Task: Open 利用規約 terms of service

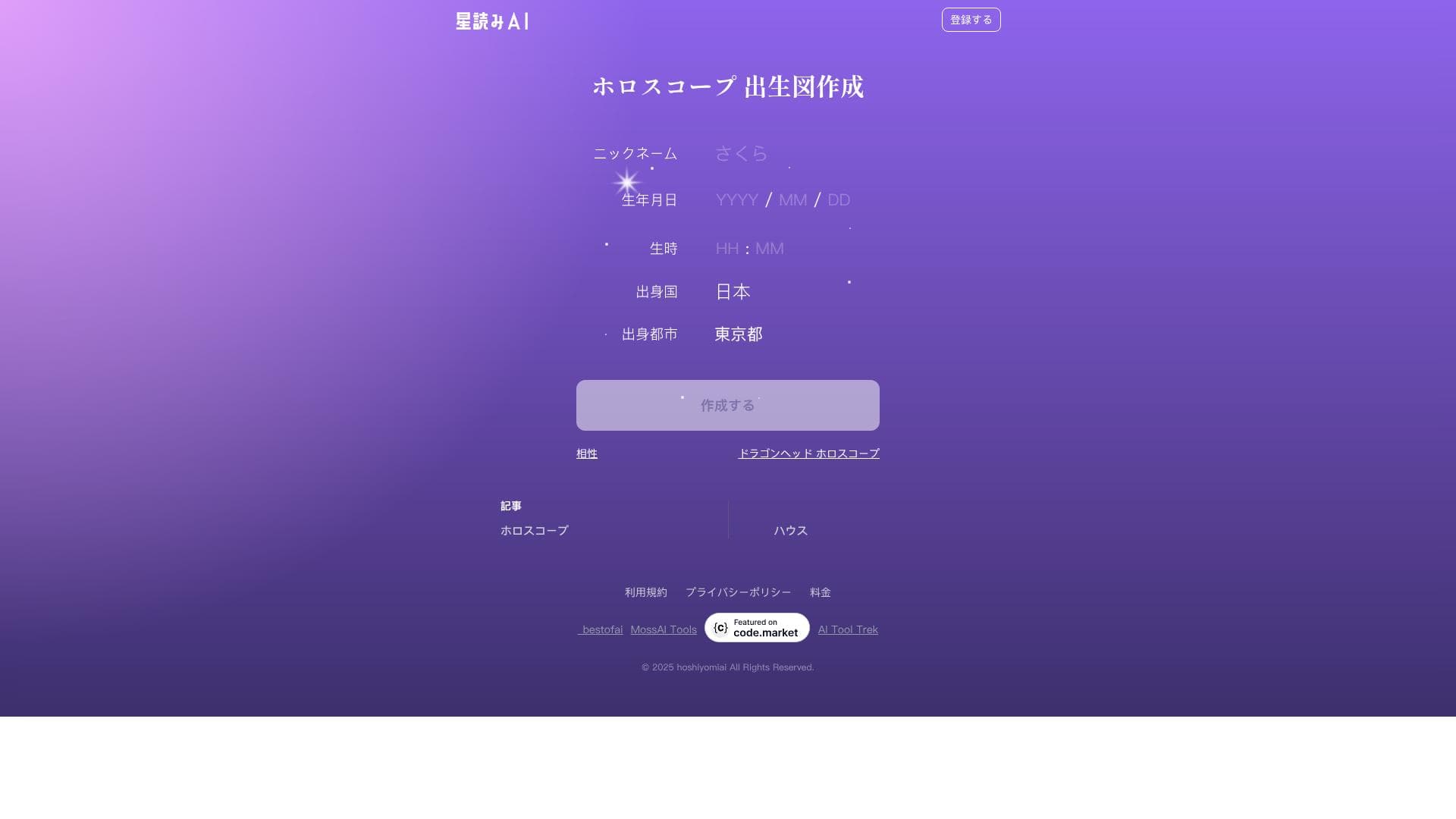Action: [645, 592]
